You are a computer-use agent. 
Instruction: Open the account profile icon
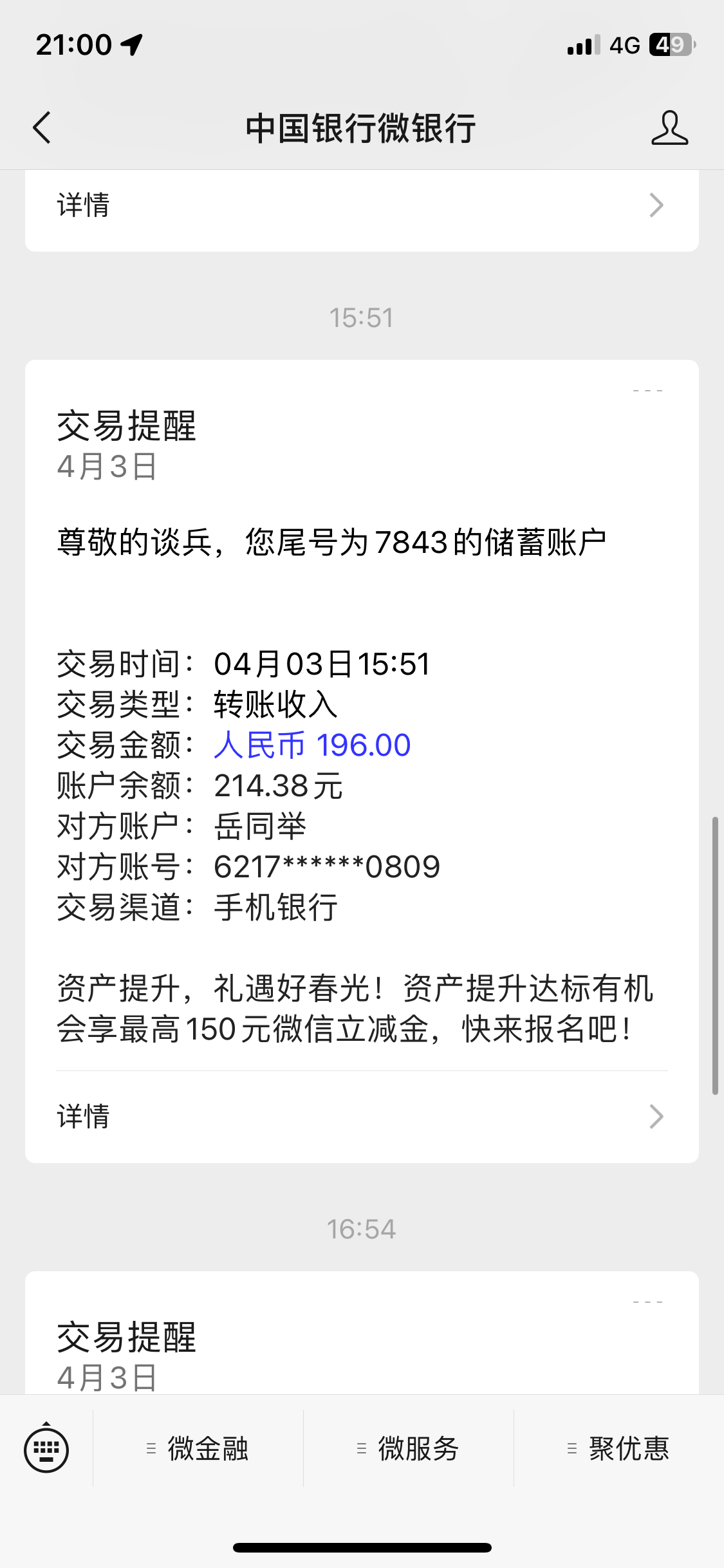669,127
